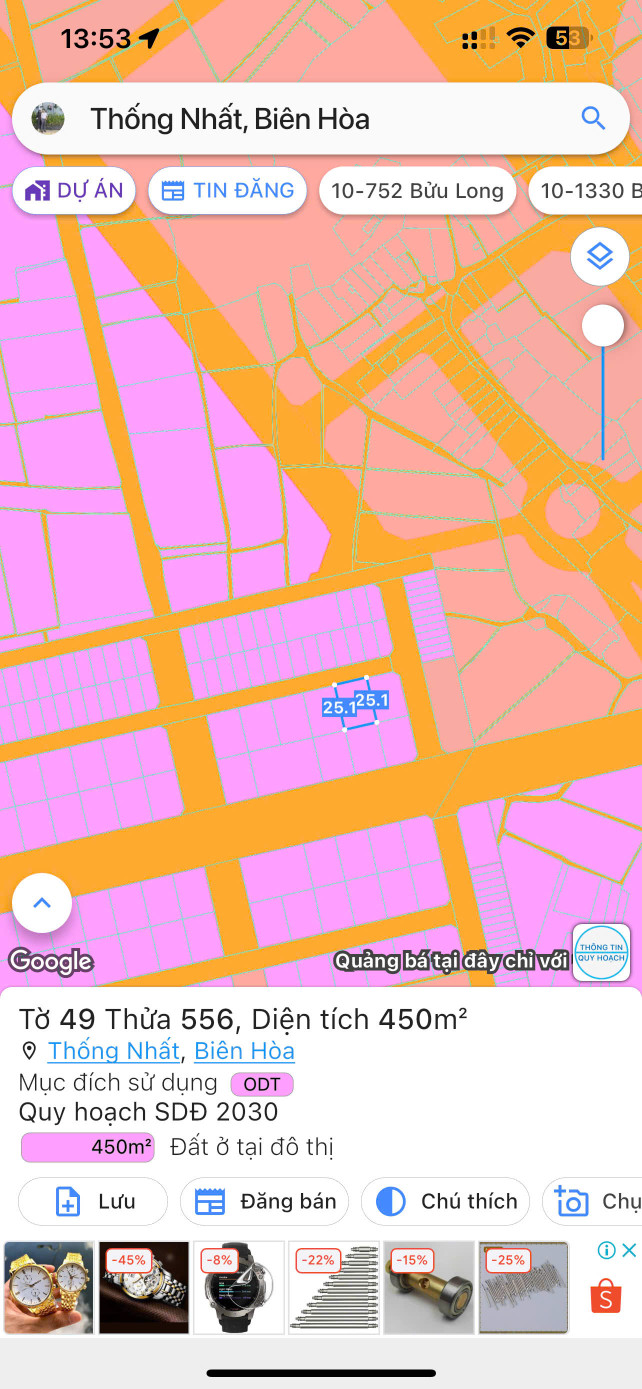The height and width of the screenshot is (1389, 642).
Task: Tap the overlay opacity slider handle
Action: pyautogui.click(x=602, y=326)
